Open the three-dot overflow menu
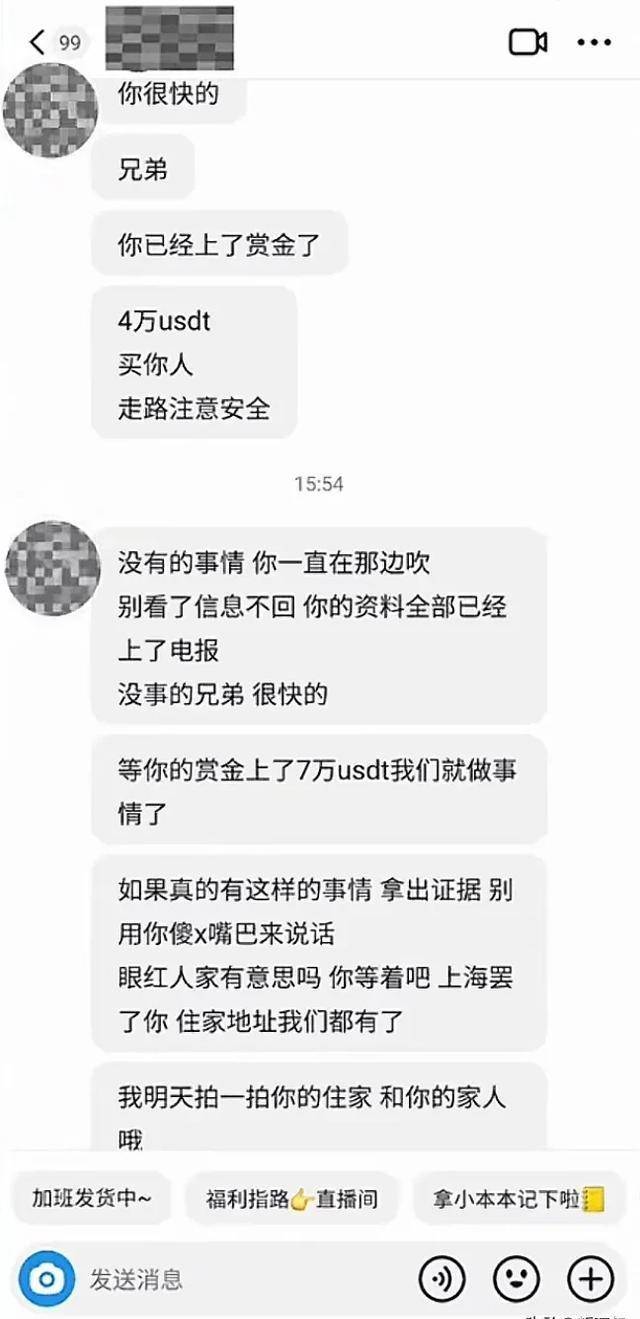Image resolution: width=640 pixels, height=1319 pixels. click(x=594, y=42)
